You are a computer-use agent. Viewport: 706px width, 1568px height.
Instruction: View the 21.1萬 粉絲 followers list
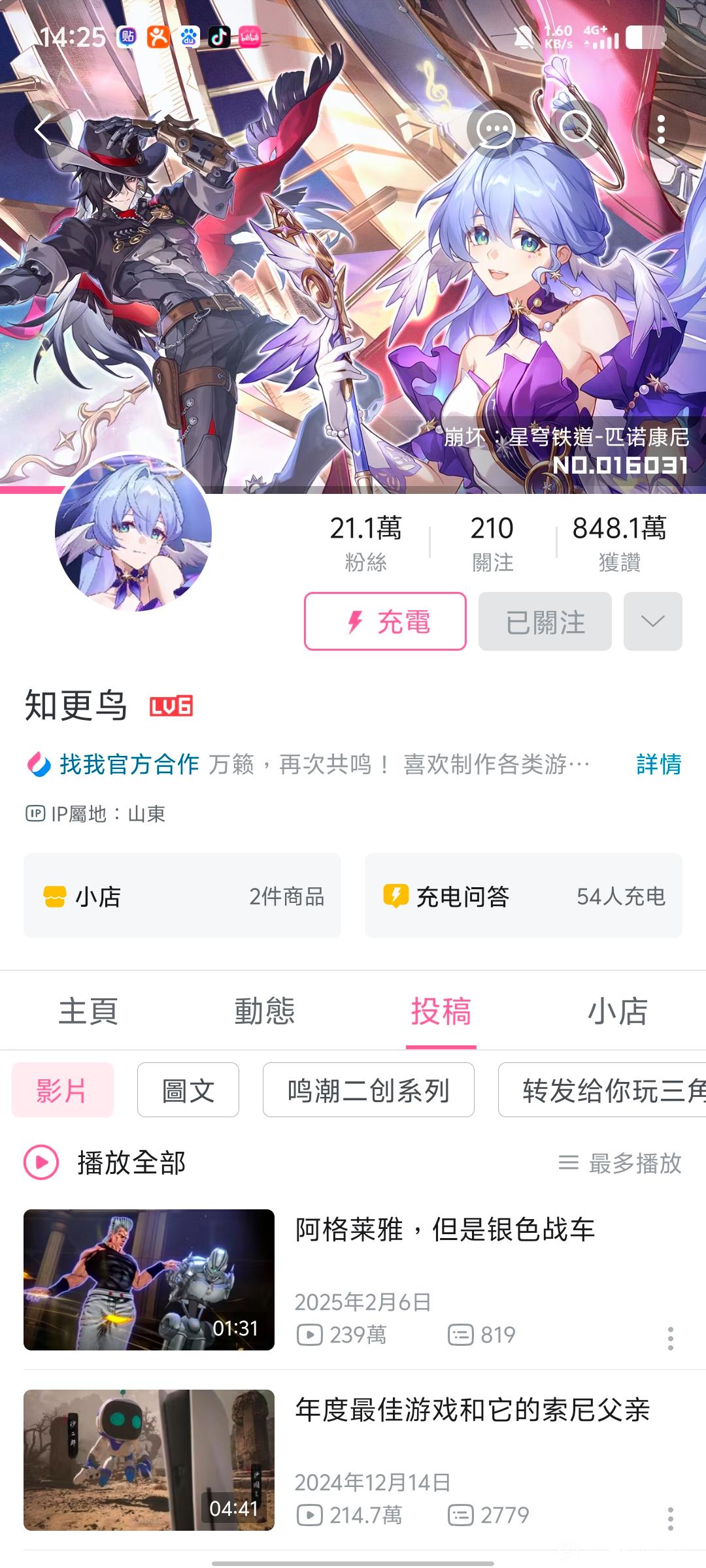pyautogui.click(x=365, y=542)
